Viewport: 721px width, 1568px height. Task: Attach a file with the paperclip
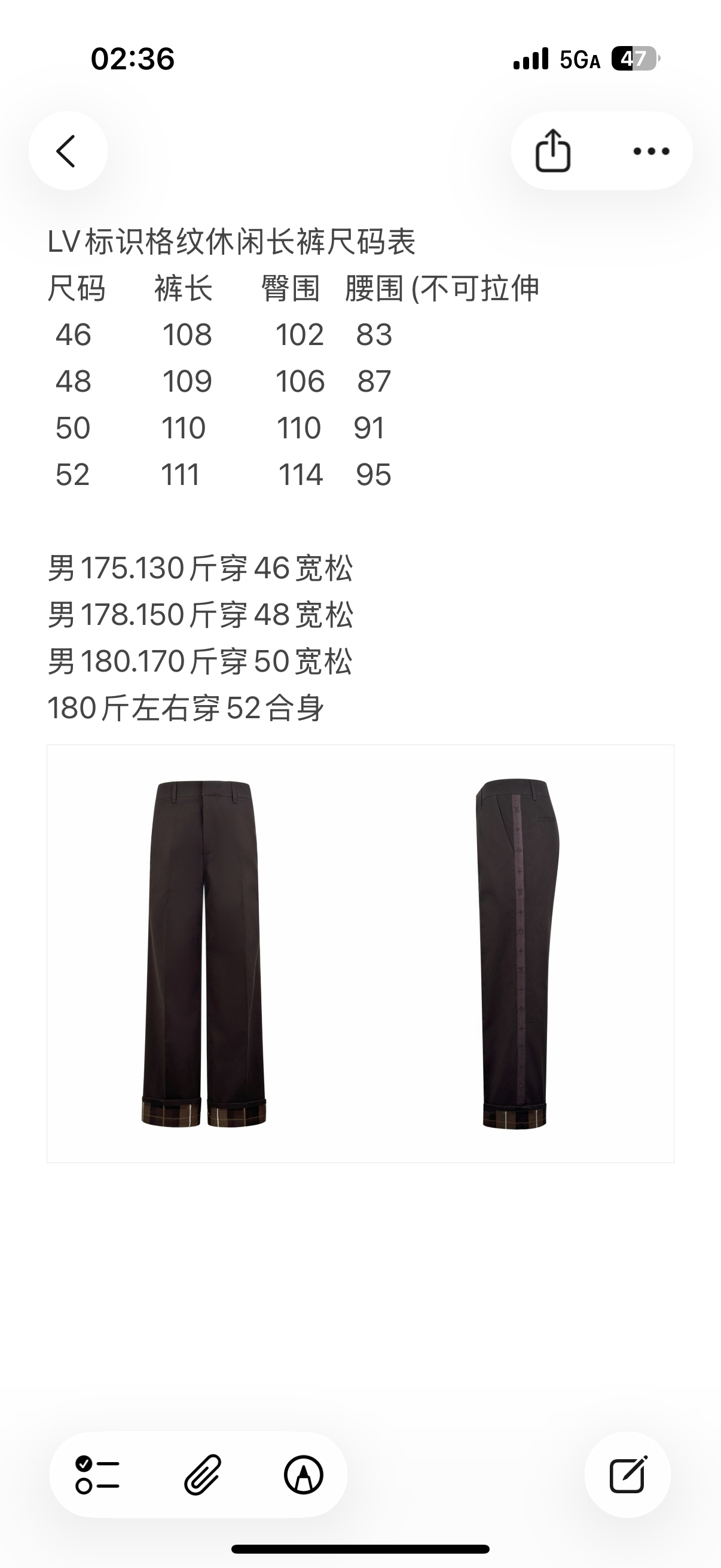pyautogui.click(x=202, y=1474)
